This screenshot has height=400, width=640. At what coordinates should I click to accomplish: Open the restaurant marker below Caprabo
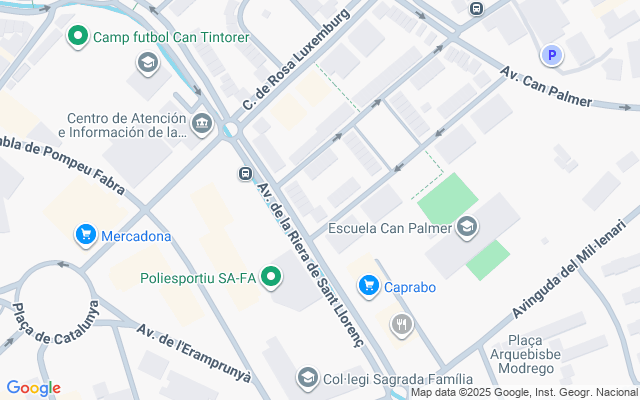pos(402,323)
